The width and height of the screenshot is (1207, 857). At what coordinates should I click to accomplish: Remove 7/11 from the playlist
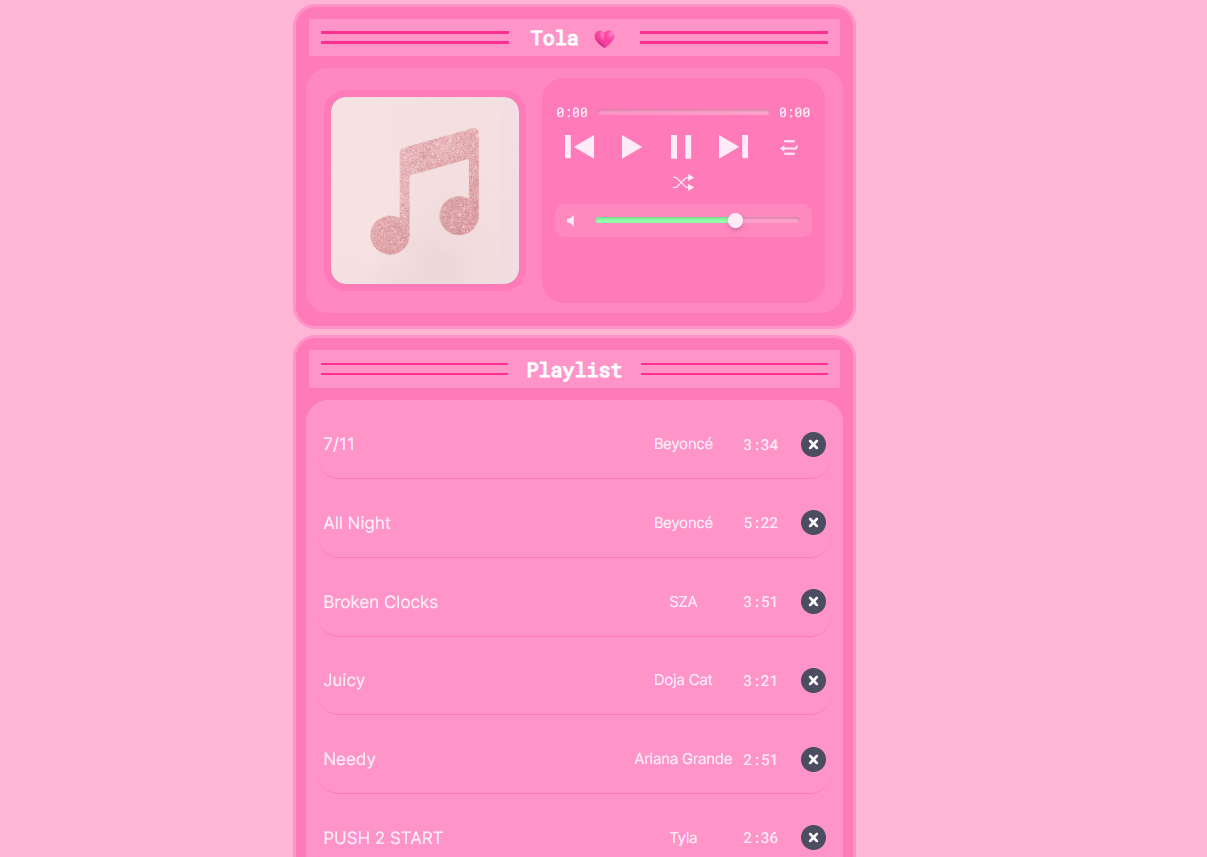point(813,444)
